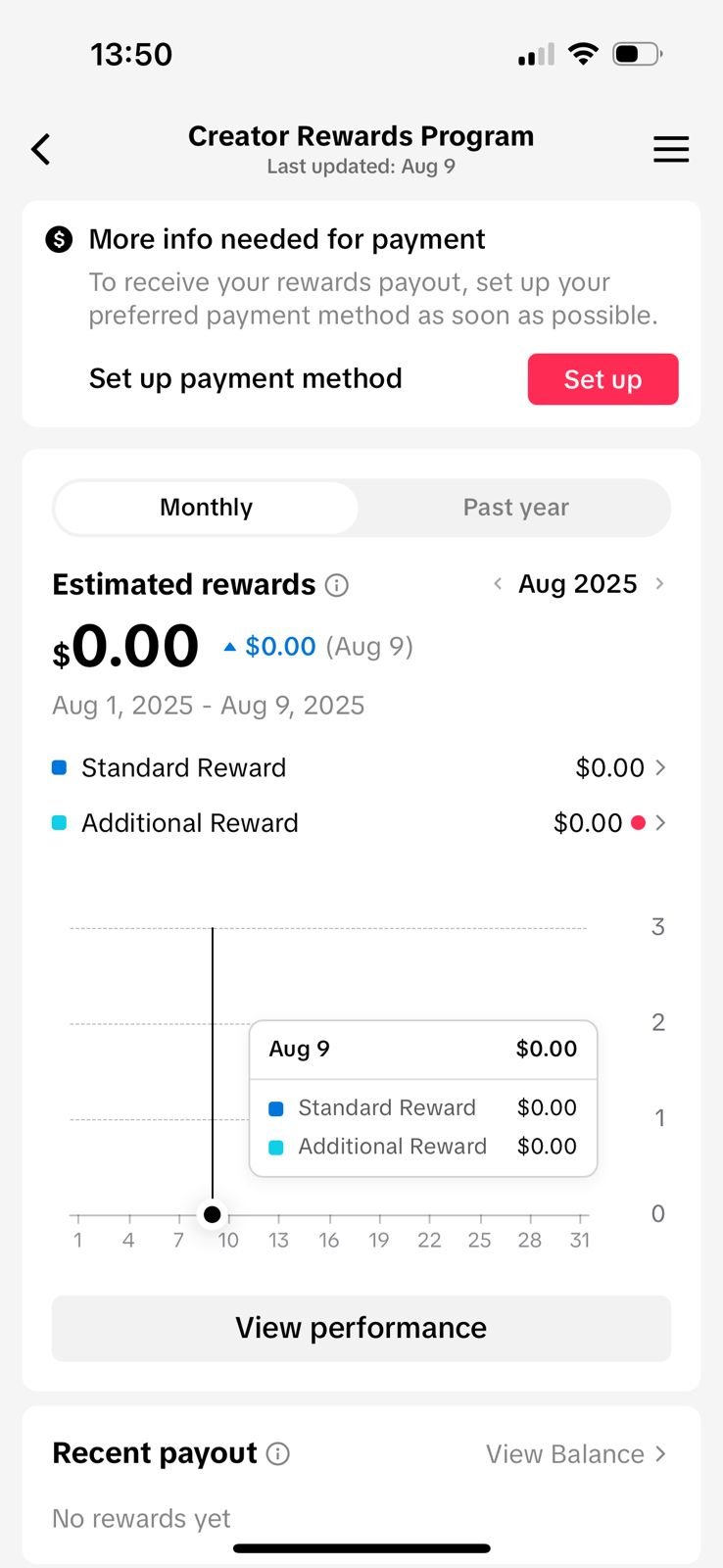723x1568 pixels.
Task: Open the hamburger menu in the header
Action: coord(671,149)
